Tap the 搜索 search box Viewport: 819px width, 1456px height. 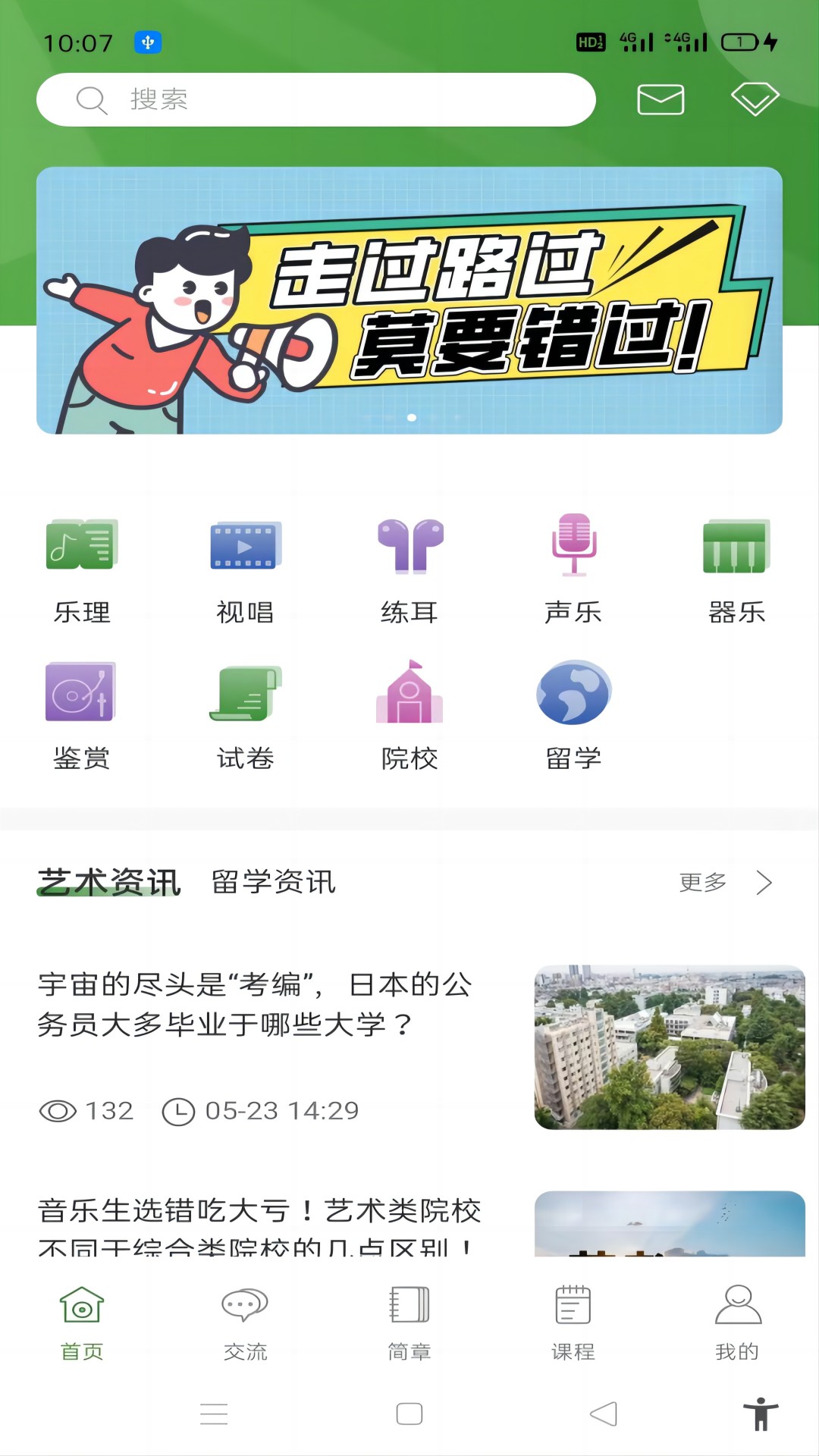(x=315, y=99)
